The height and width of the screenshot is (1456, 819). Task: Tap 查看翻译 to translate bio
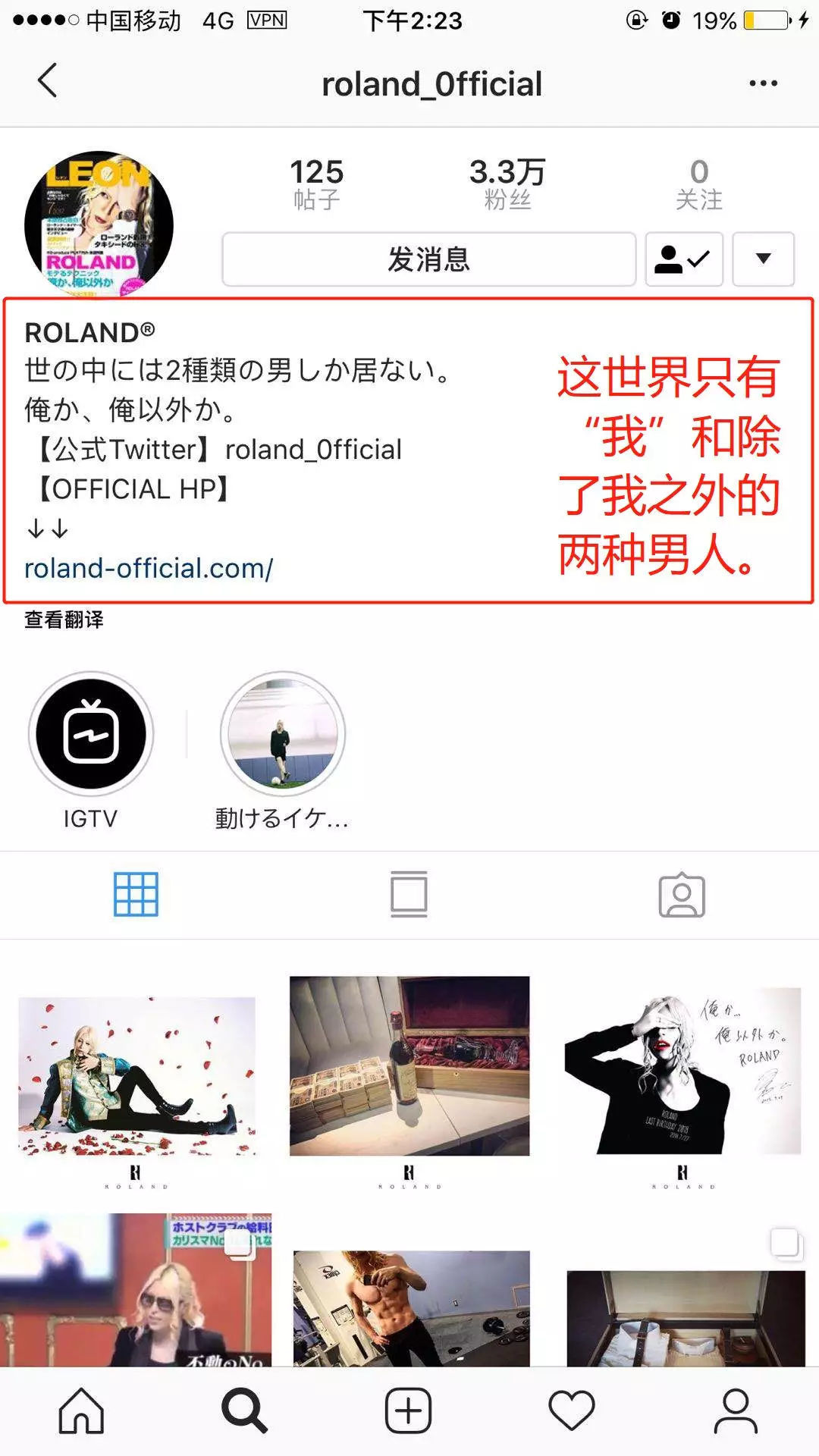coord(64,620)
